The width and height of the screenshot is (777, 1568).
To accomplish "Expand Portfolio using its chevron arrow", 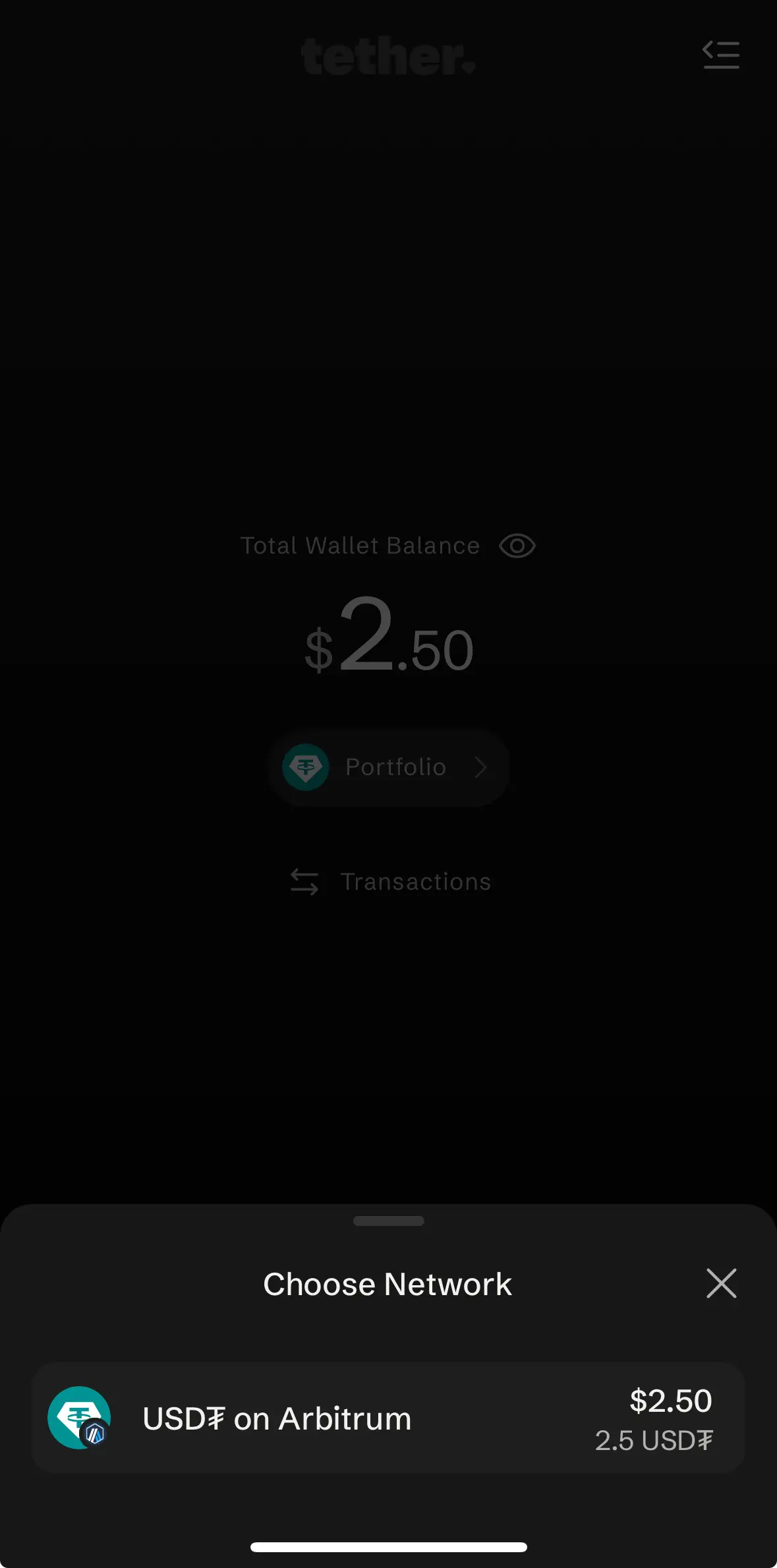I will [480, 767].
